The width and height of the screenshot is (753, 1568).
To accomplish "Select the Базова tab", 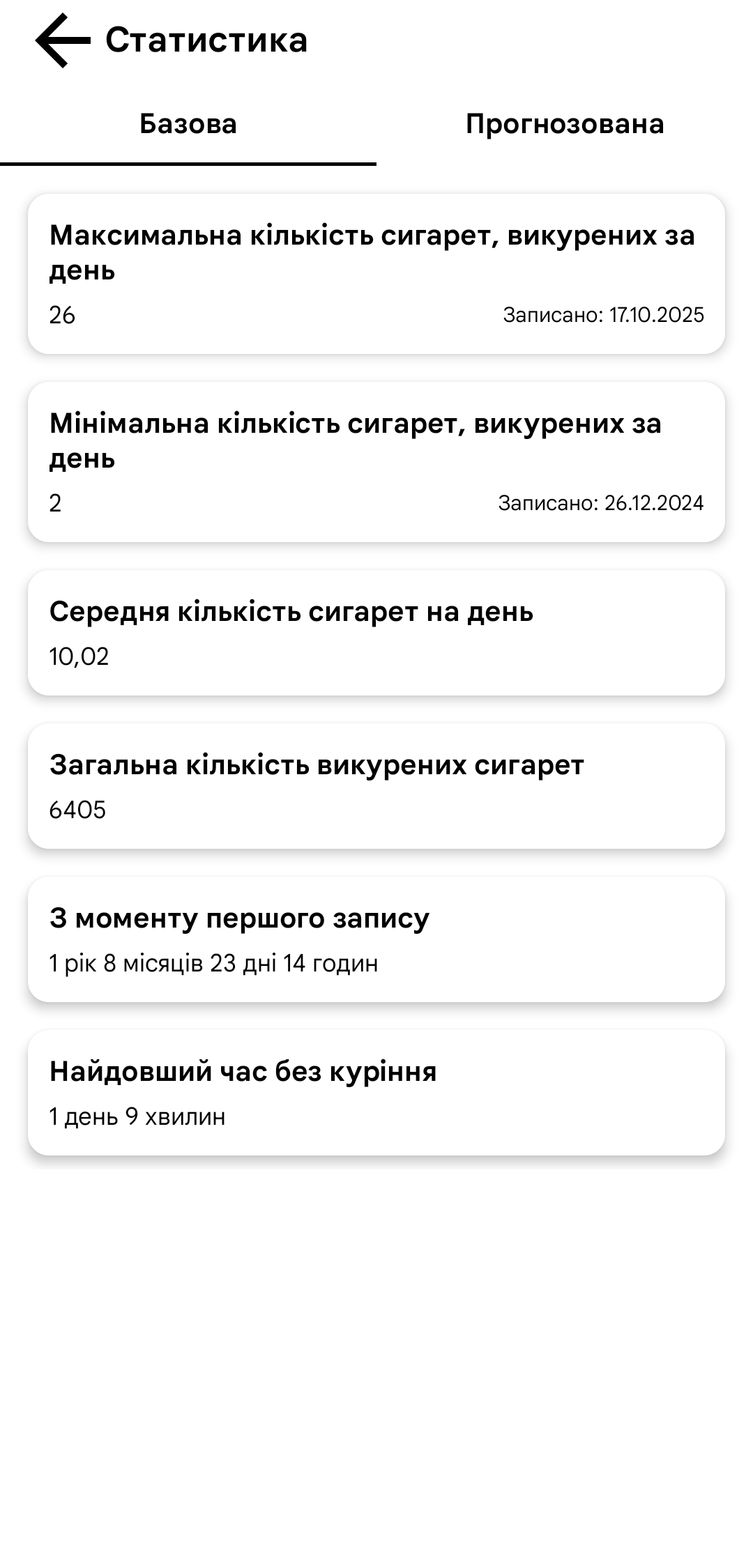I will [188, 125].
